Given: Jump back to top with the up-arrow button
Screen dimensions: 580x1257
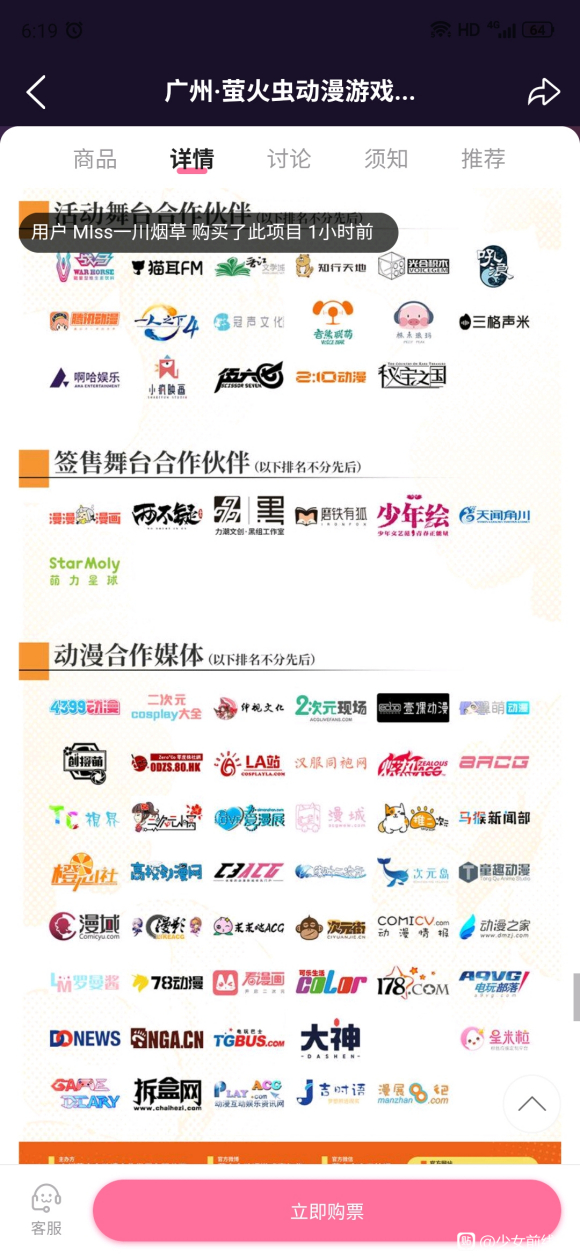Looking at the screenshot, I should point(532,1104).
